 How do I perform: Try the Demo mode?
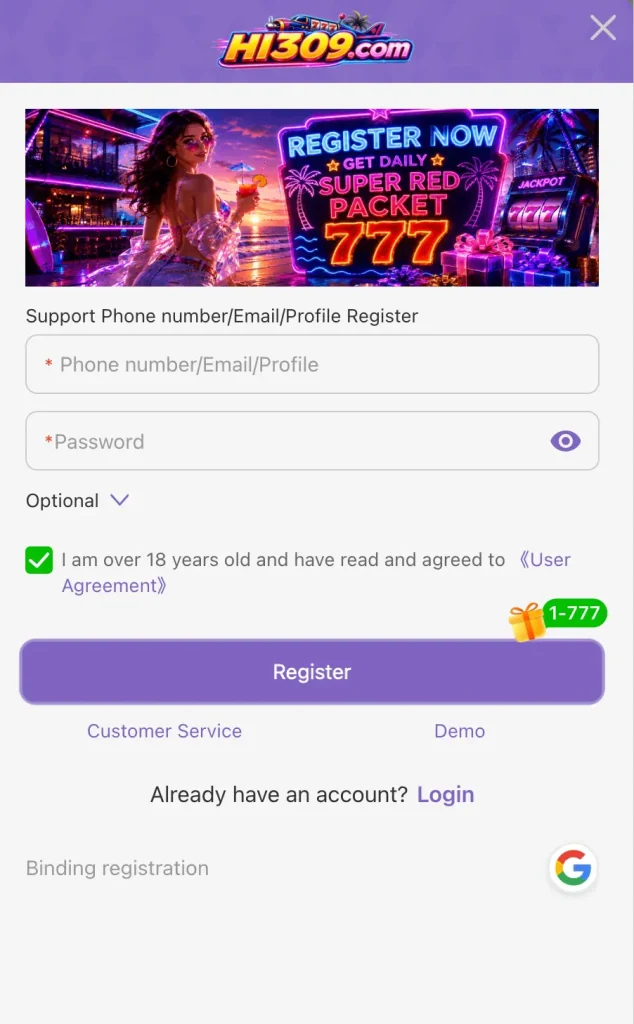[460, 731]
